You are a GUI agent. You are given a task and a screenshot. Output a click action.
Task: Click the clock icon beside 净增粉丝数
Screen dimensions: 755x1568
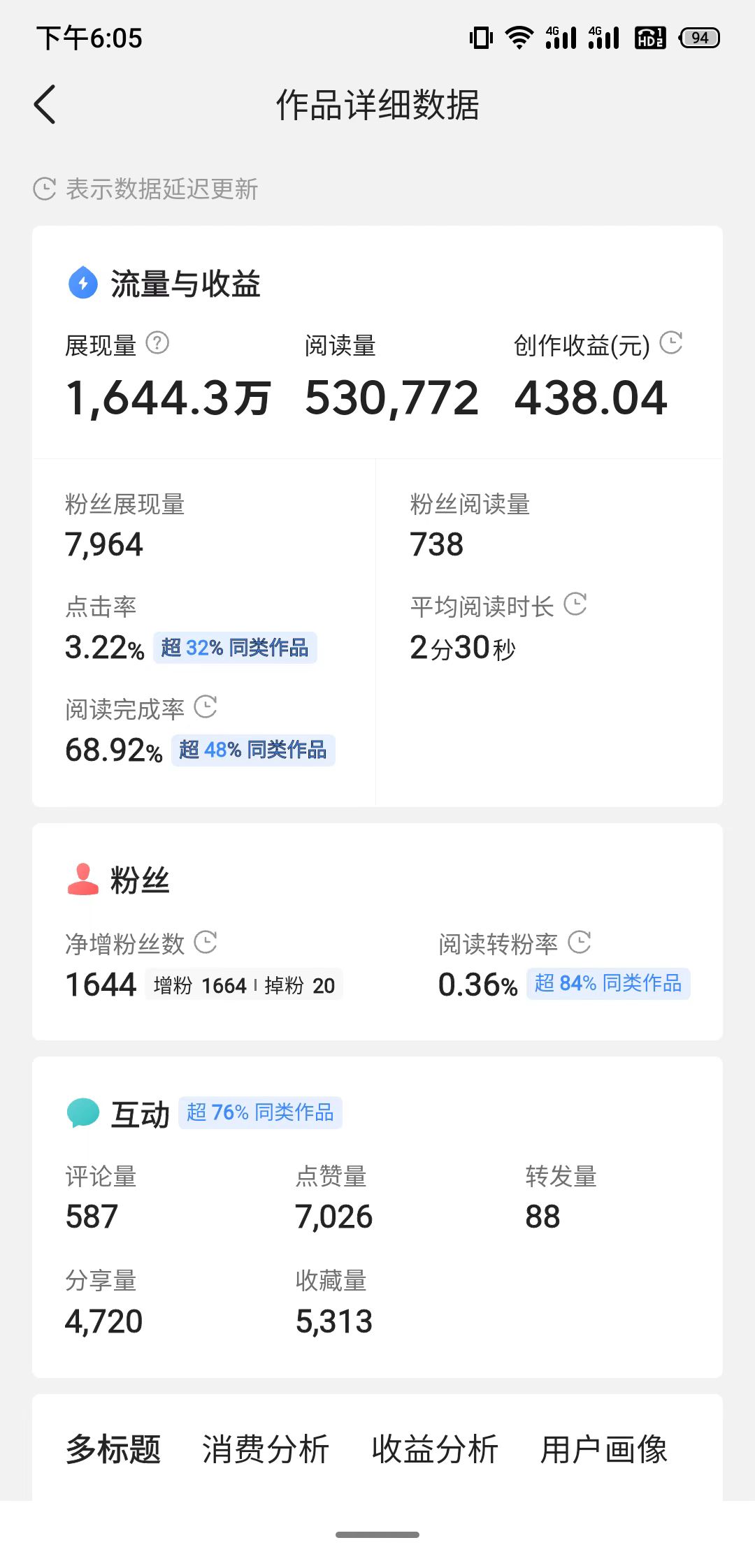pyautogui.click(x=206, y=943)
